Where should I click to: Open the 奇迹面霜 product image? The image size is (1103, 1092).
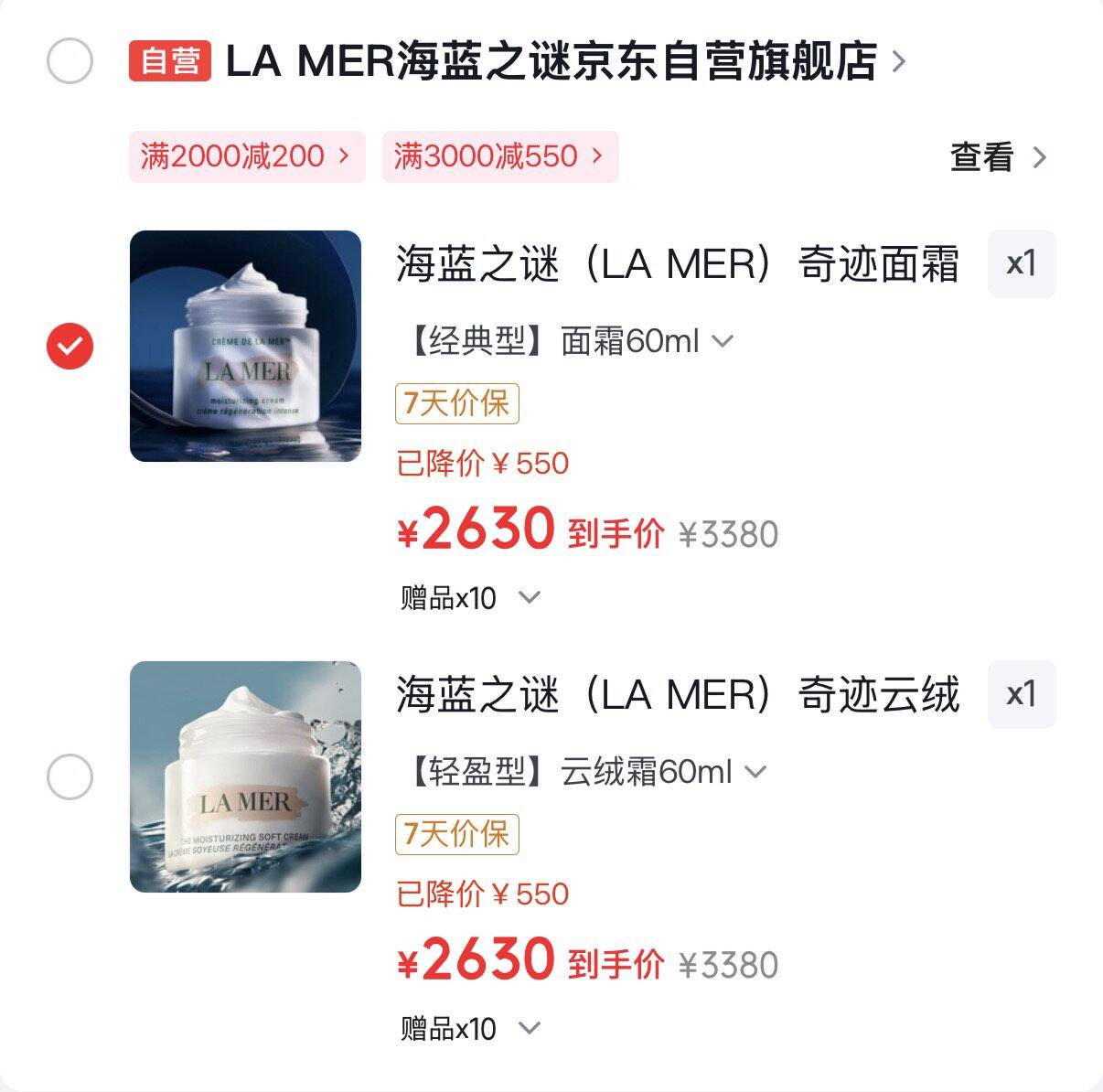245,346
